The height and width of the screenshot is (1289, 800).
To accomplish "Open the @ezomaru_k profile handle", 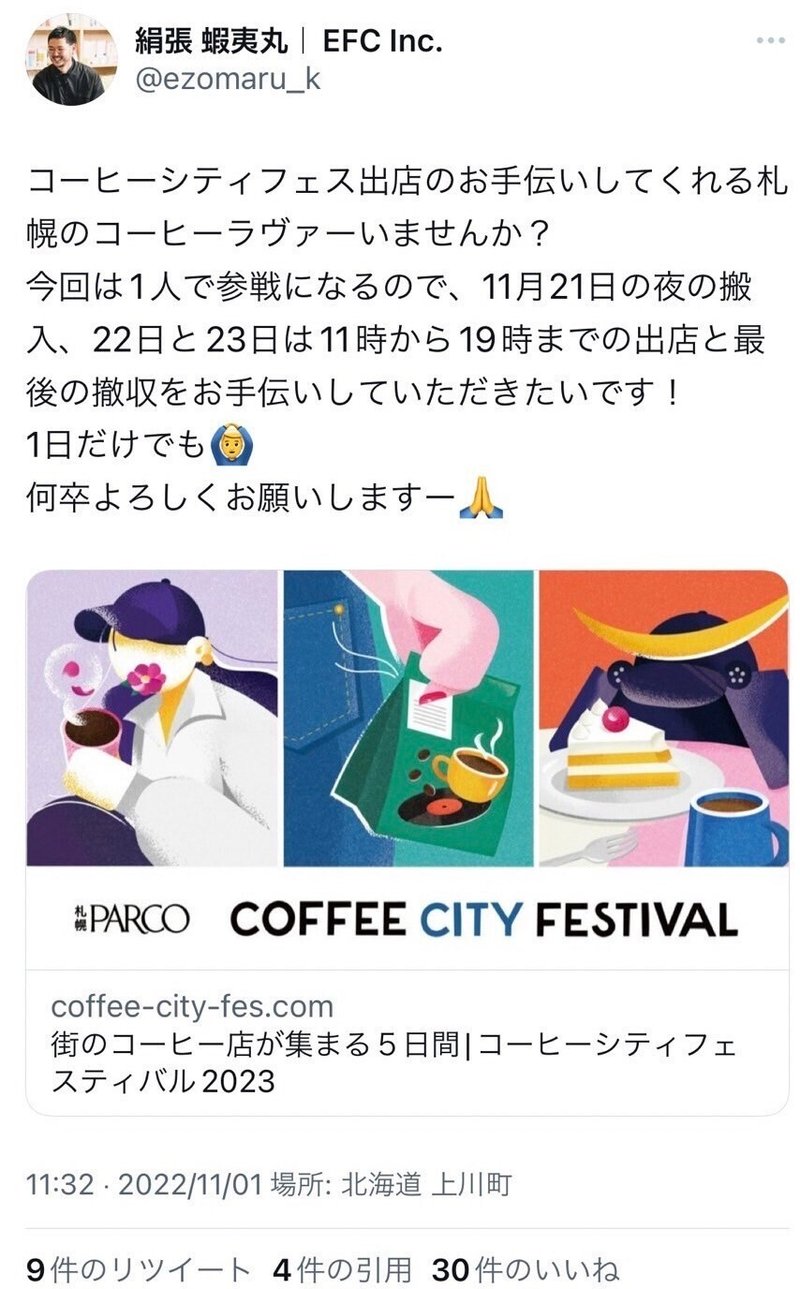I will (227, 79).
